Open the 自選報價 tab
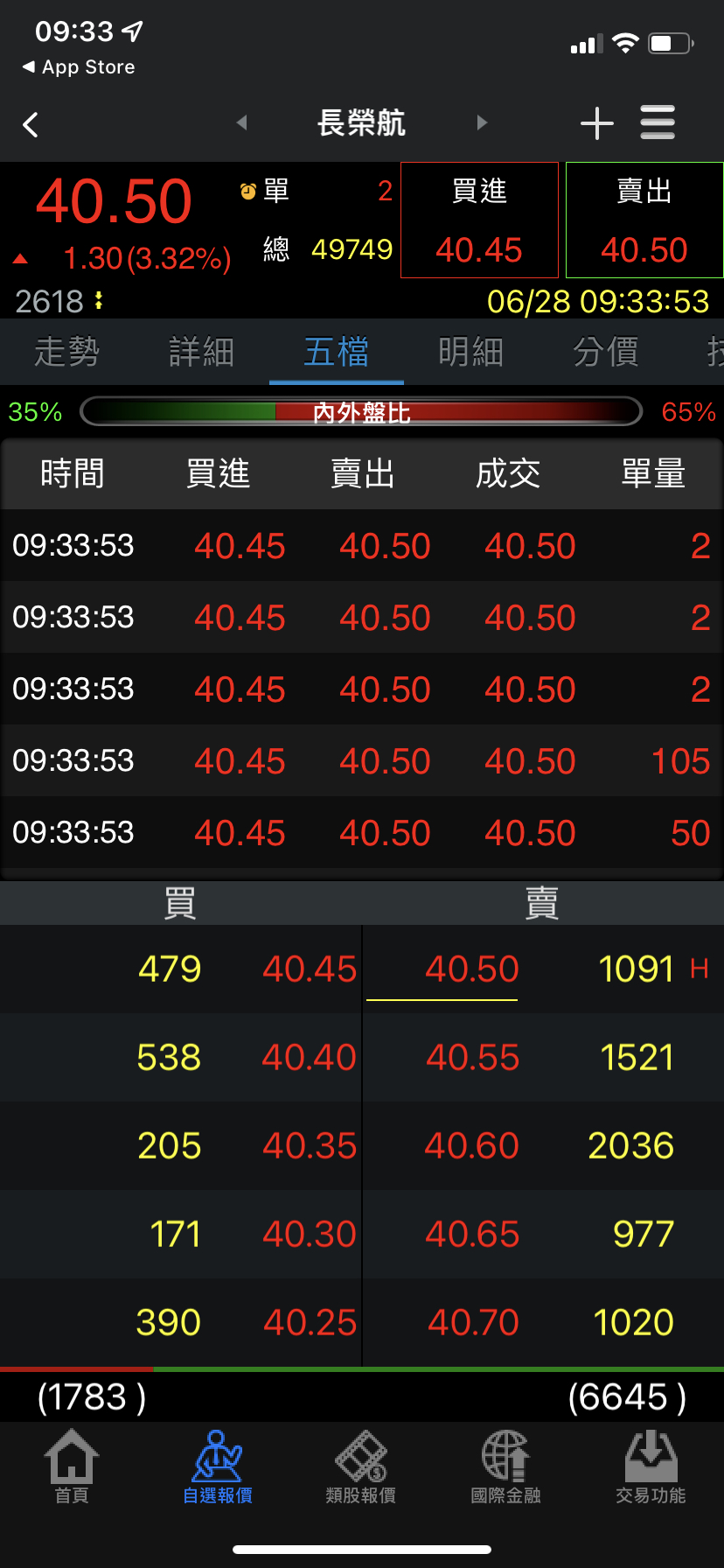The image size is (724, 1568). (x=218, y=1467)
